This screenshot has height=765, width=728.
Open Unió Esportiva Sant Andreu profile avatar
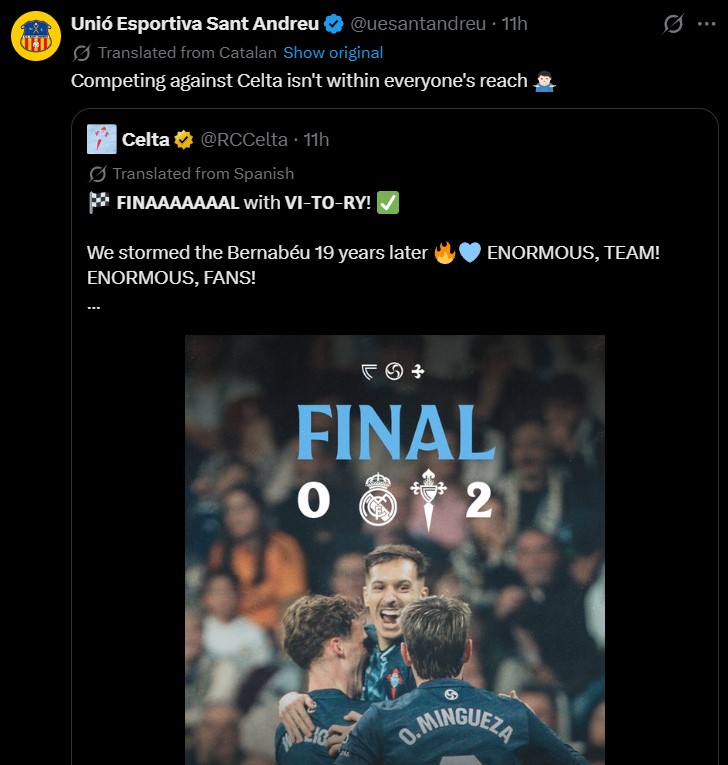pyautogui.click(x=35, y=37)
